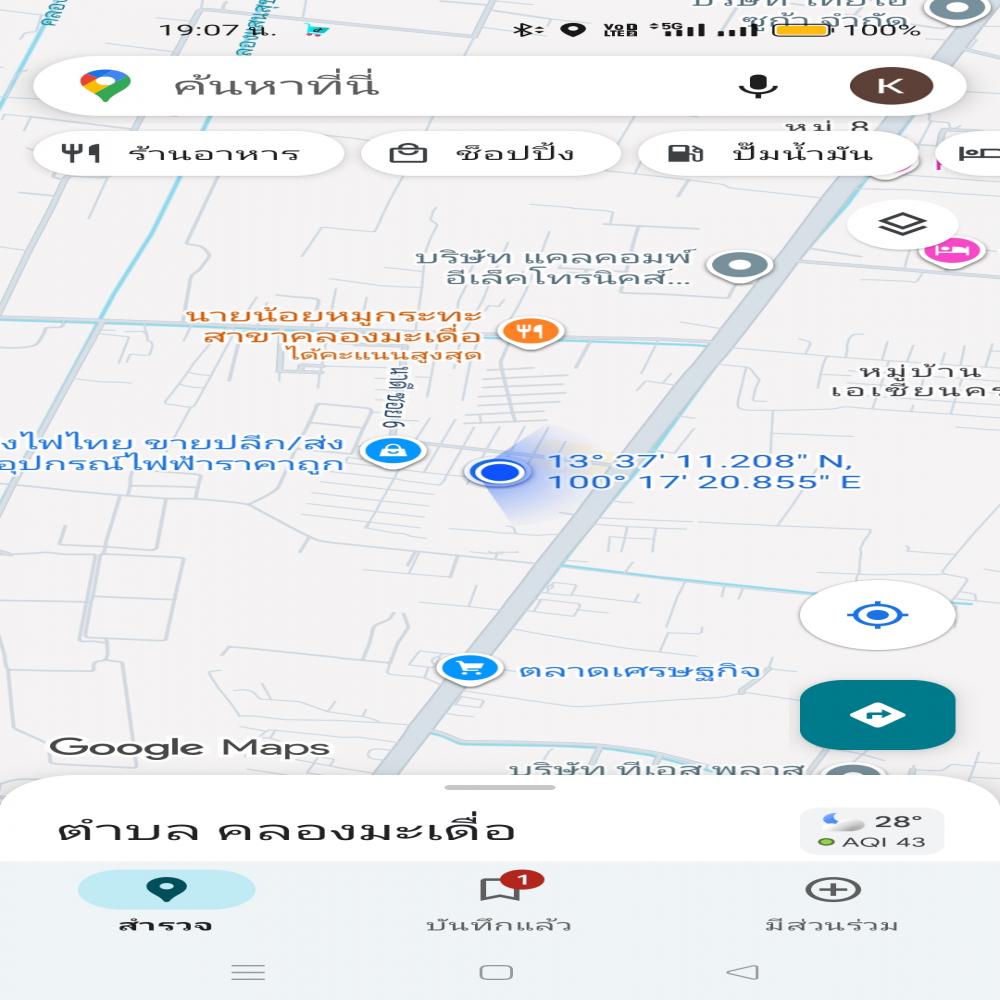Open the นายน้อยหมูกระทะ restaurant pin
The width and height of the screenshot is (1000, 1000).
530,331
